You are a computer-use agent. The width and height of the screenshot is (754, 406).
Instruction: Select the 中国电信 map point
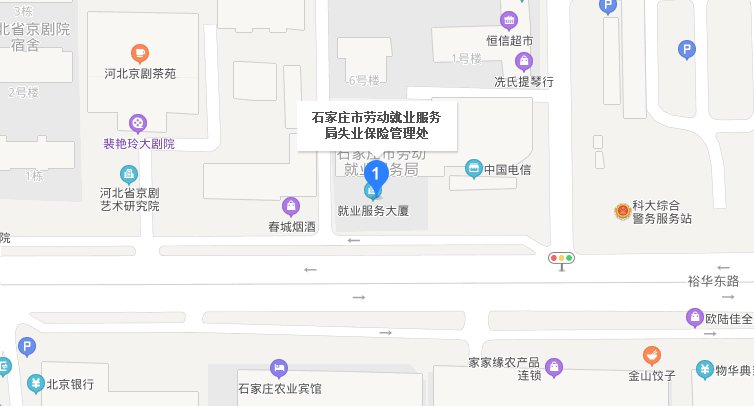click(x=475, y=168)
